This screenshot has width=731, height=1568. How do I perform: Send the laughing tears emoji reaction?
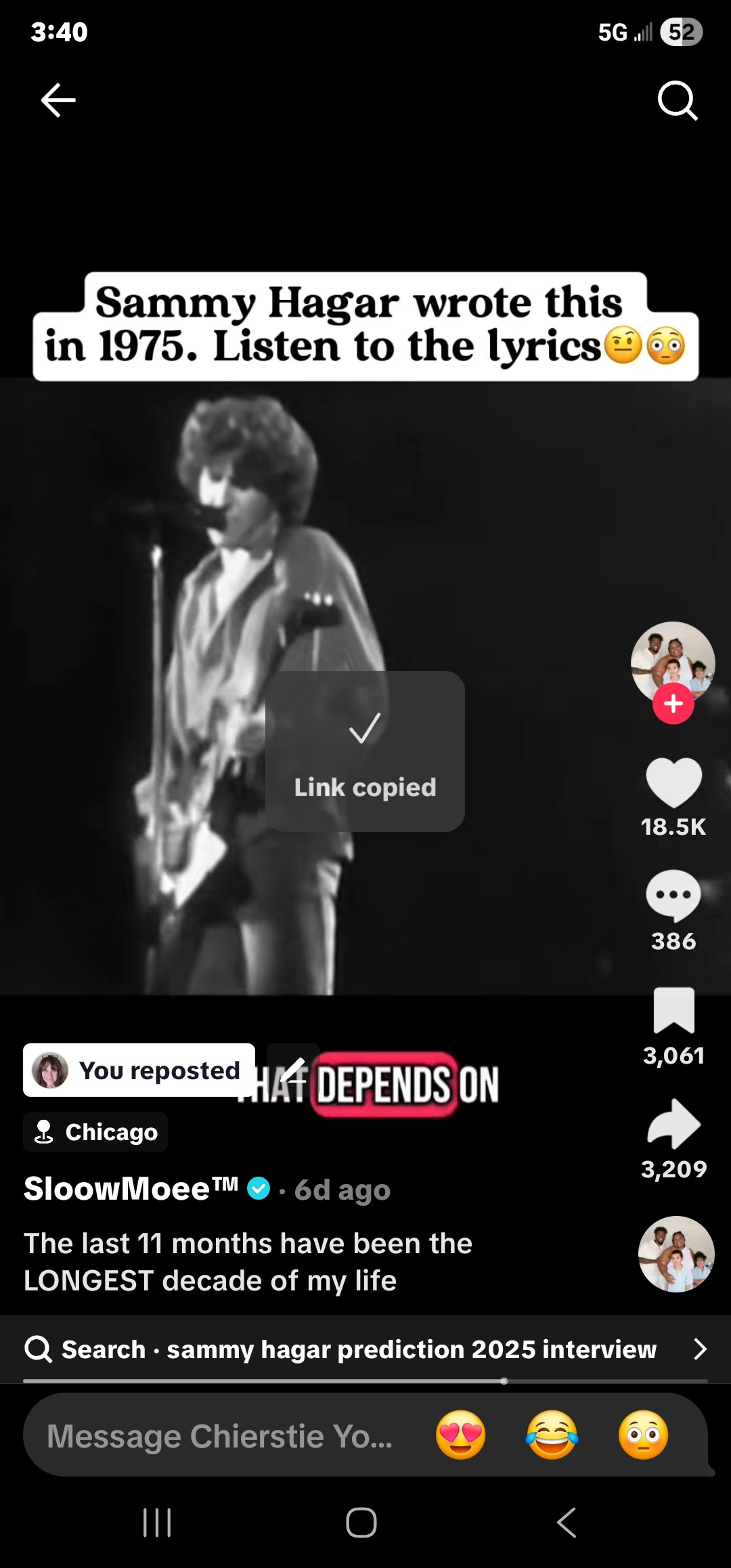pos(552,1435)
